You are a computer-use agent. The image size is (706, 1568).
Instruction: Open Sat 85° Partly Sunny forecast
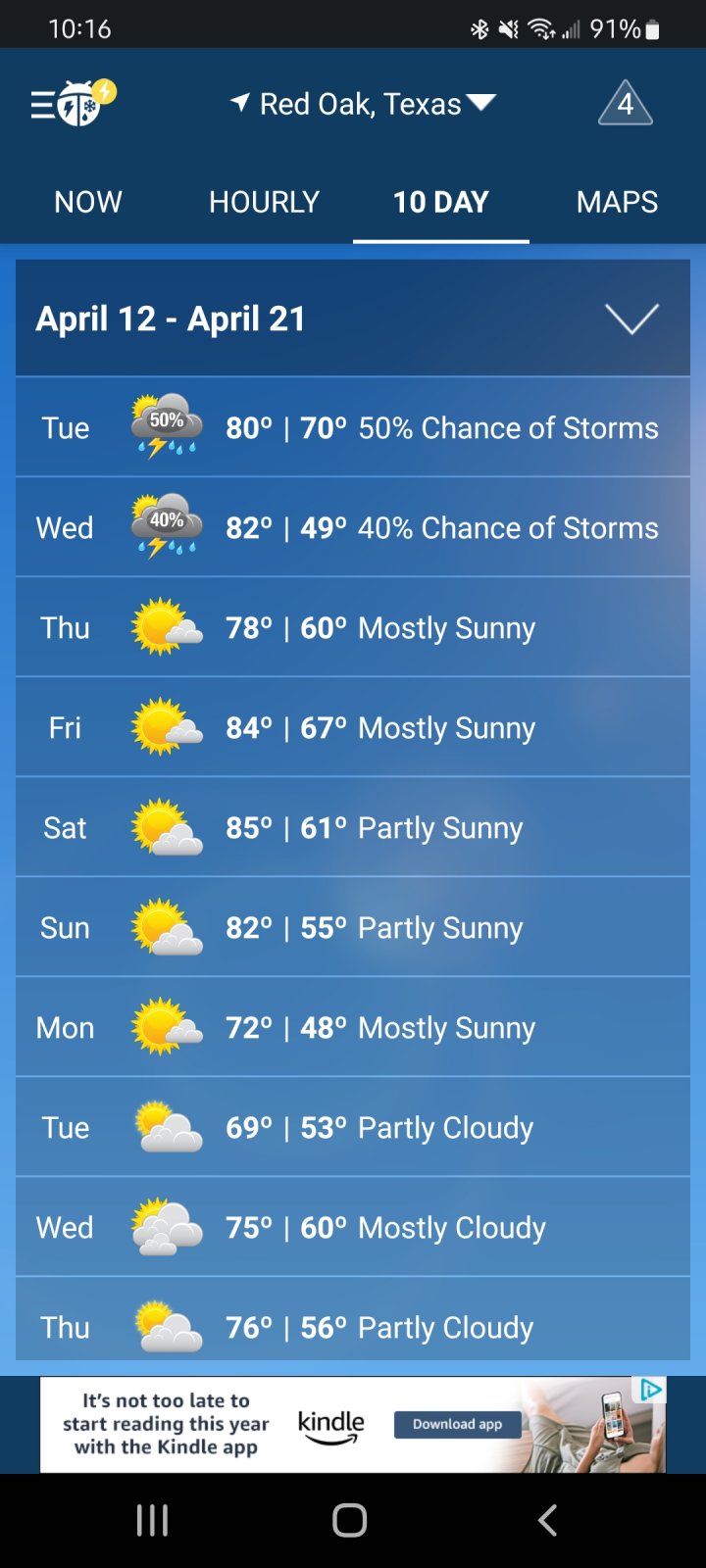pyautogui.click(x=353, y=827)
